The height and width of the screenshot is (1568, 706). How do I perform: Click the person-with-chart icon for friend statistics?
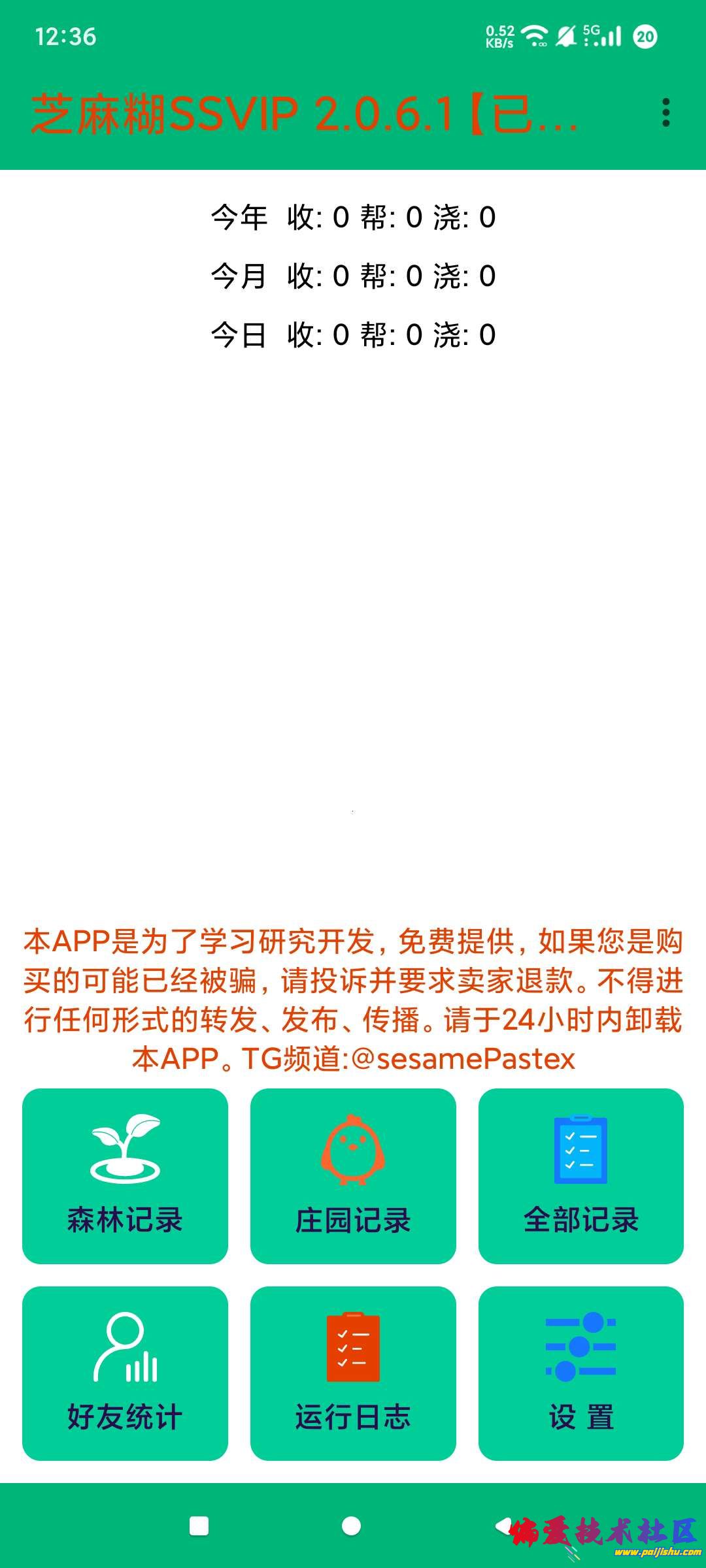point(124,1347)
